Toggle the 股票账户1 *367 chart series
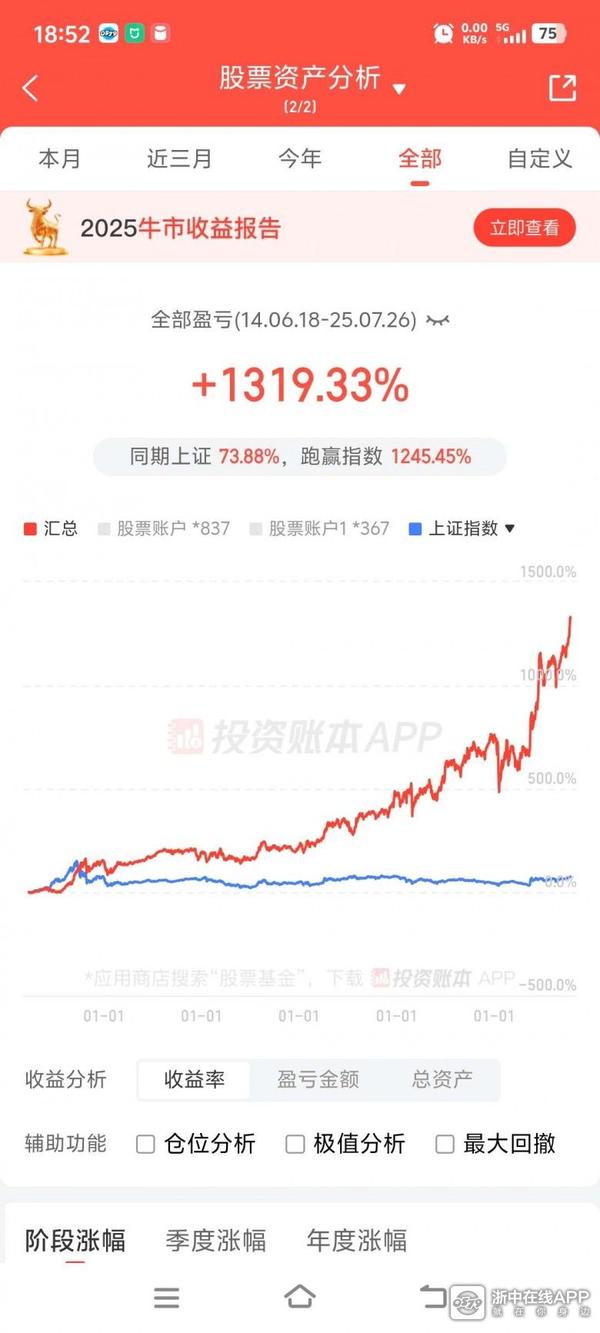The width and height of the screenshot is (600, 1333). [319, 528]
